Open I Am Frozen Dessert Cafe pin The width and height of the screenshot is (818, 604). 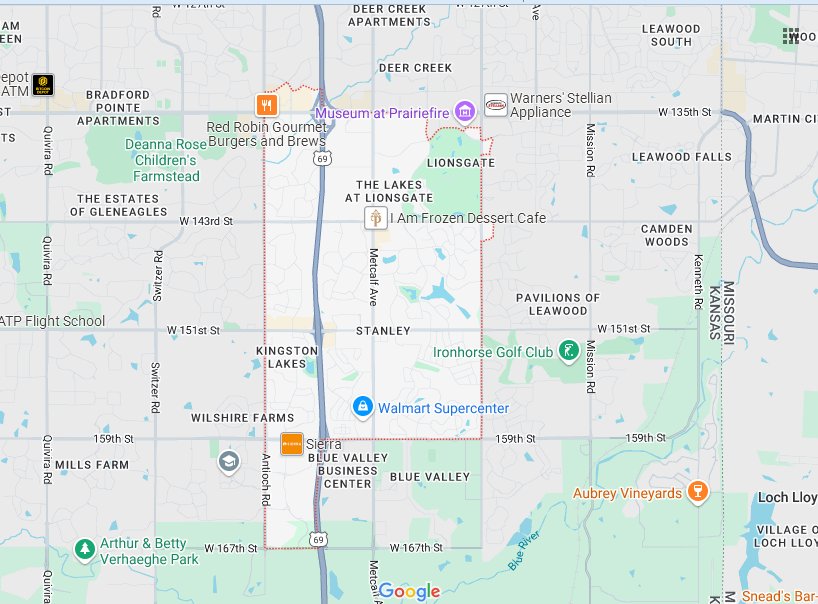(376, 218)
